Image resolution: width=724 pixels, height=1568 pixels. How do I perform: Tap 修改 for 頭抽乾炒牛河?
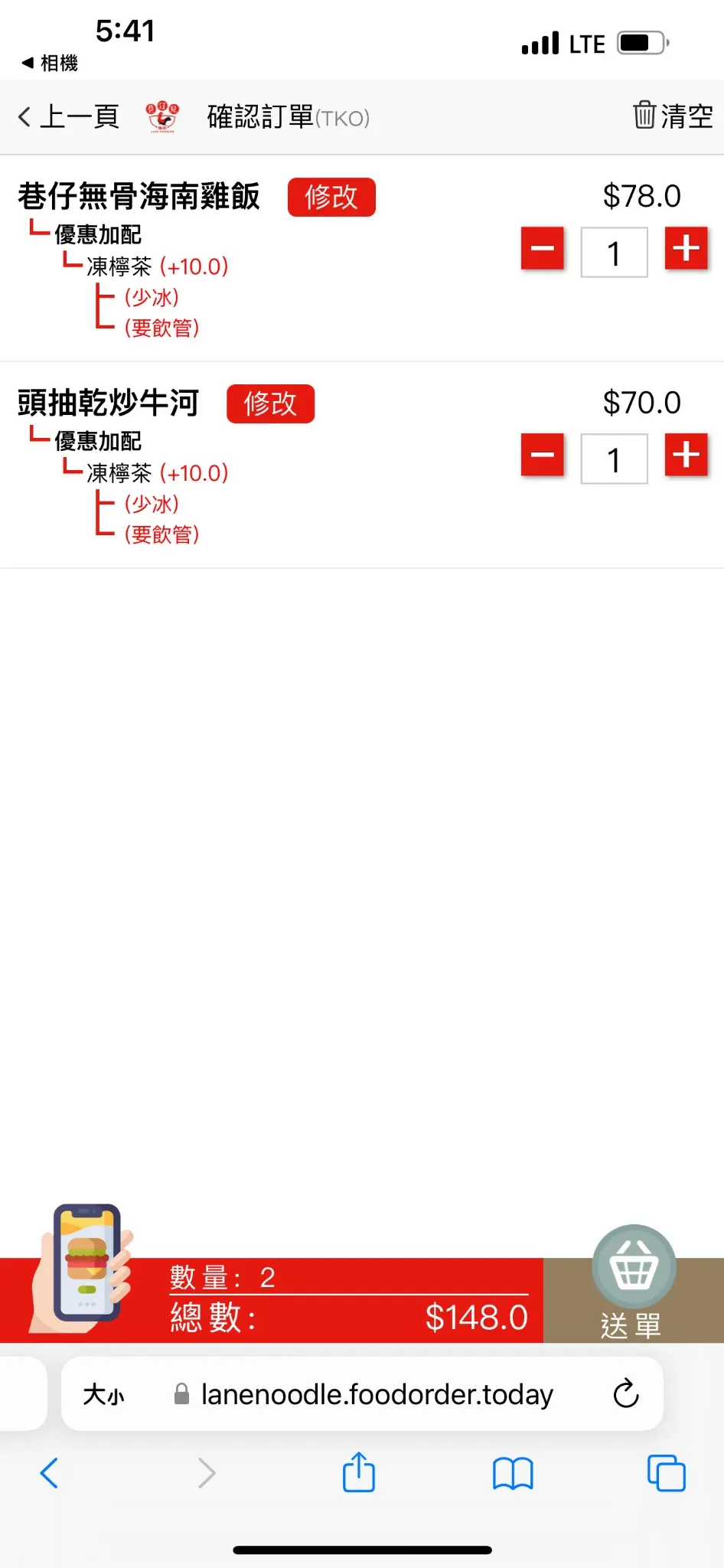coord(270,404)
